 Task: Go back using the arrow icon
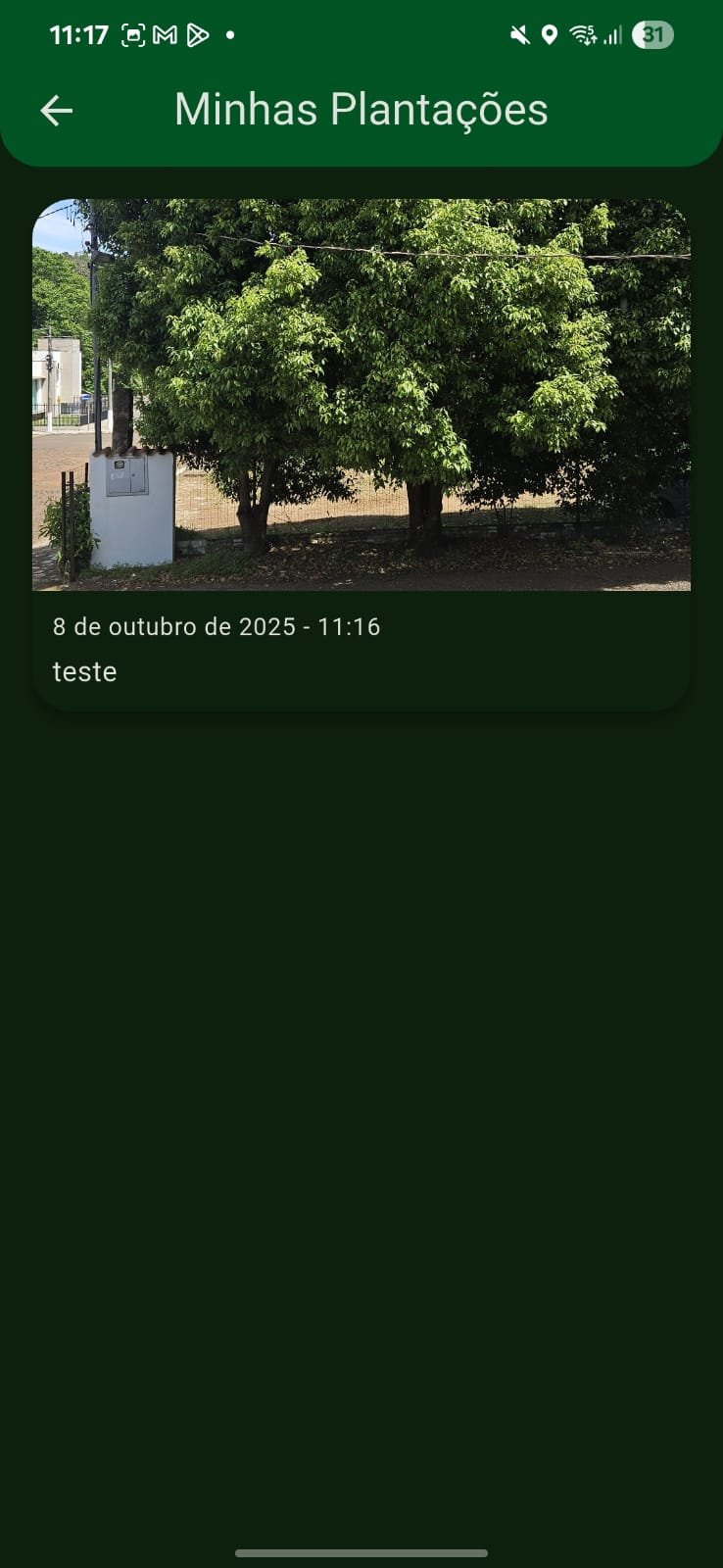[56, 111]
